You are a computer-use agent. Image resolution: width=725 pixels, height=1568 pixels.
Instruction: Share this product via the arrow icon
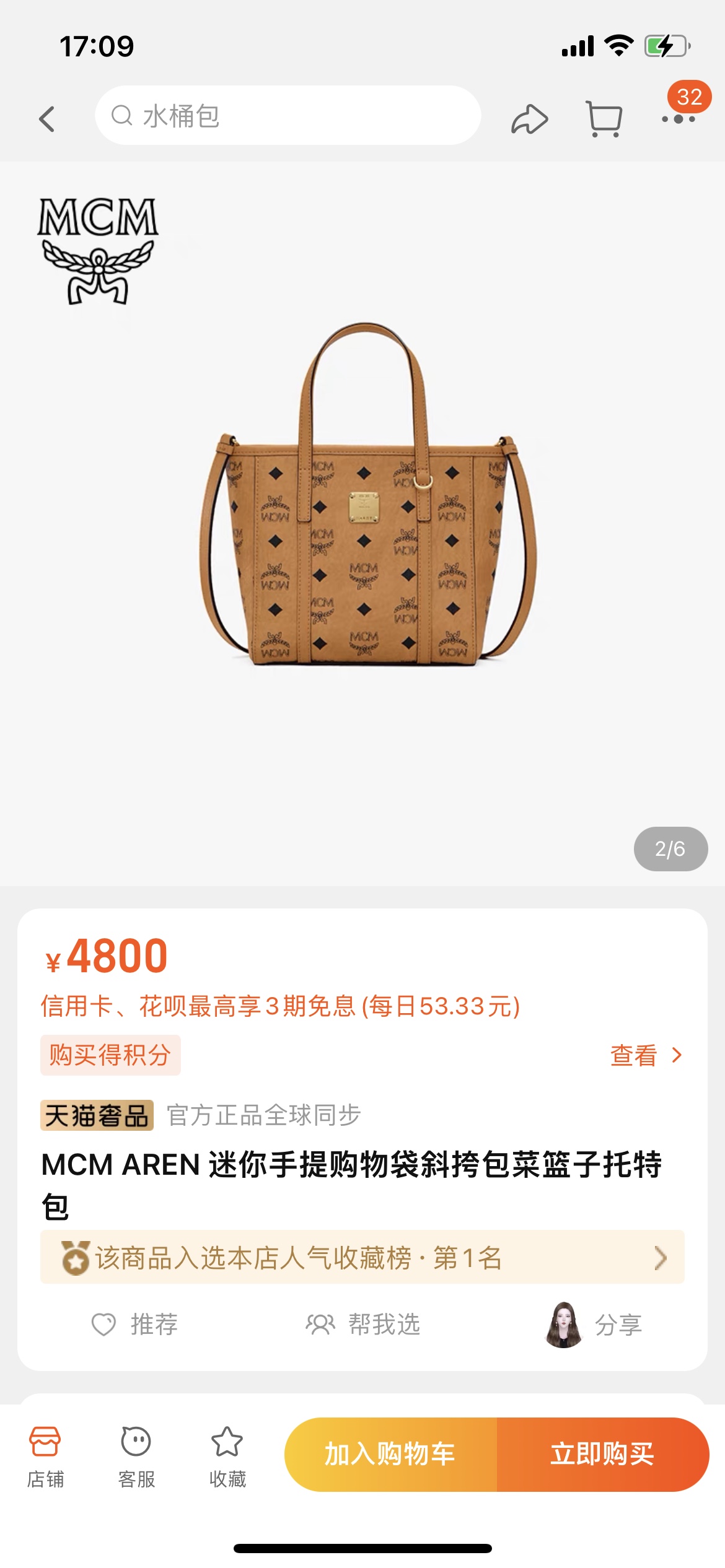click(529, 119)
